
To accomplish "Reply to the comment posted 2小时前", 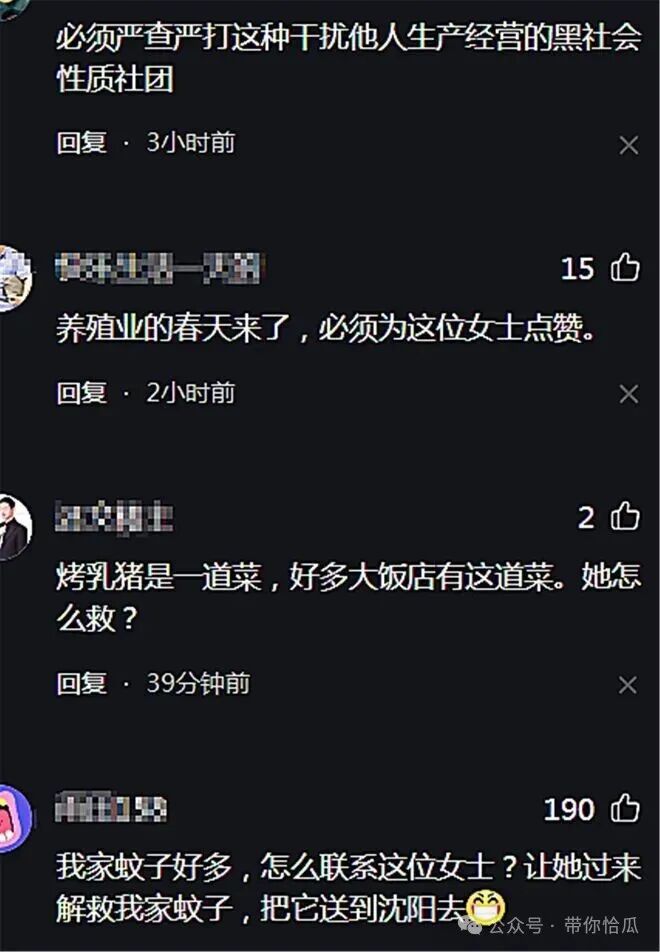I will [x=81, y=393].
